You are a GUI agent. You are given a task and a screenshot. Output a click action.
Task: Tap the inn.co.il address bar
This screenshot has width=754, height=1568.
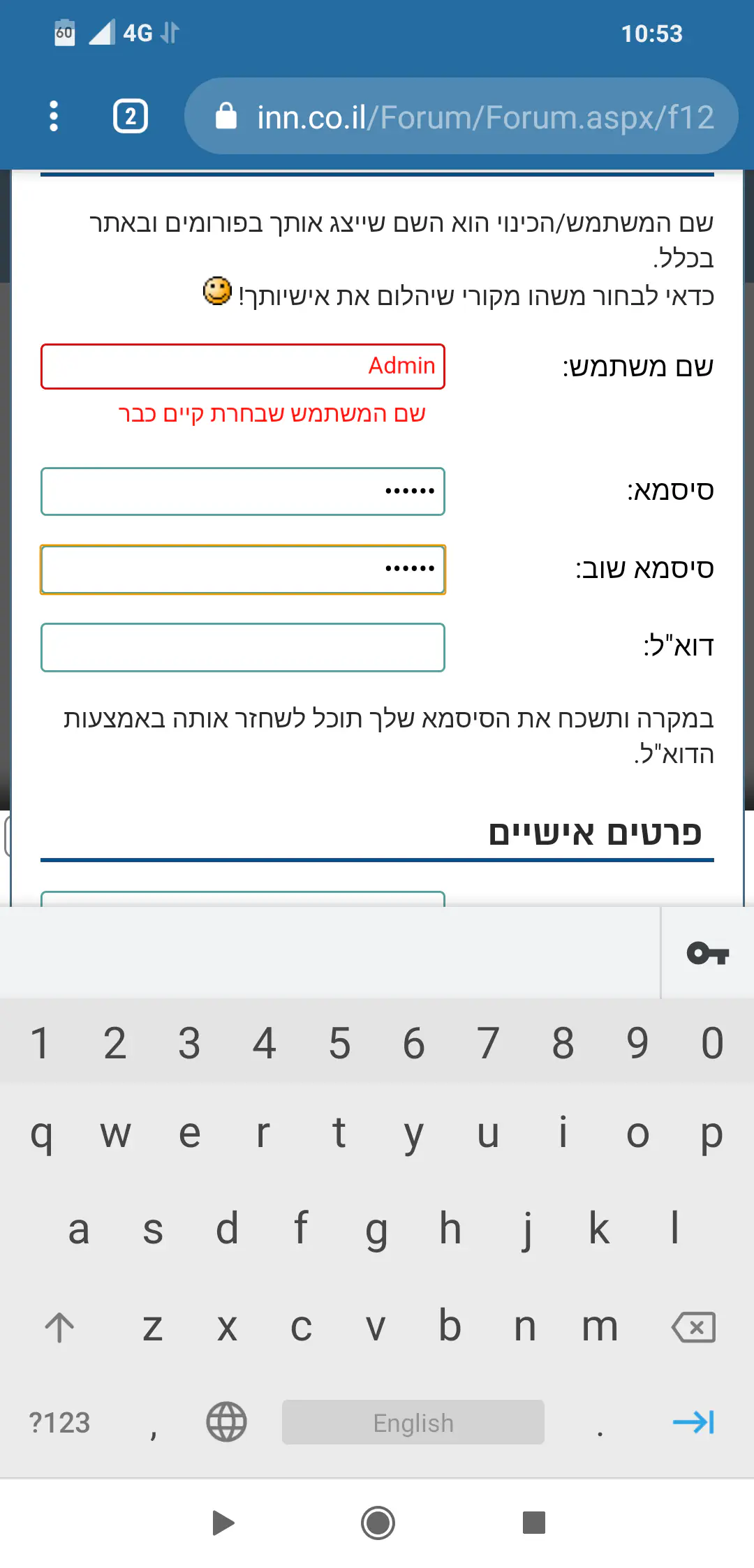pyautogui.click(x=461, y=117)
